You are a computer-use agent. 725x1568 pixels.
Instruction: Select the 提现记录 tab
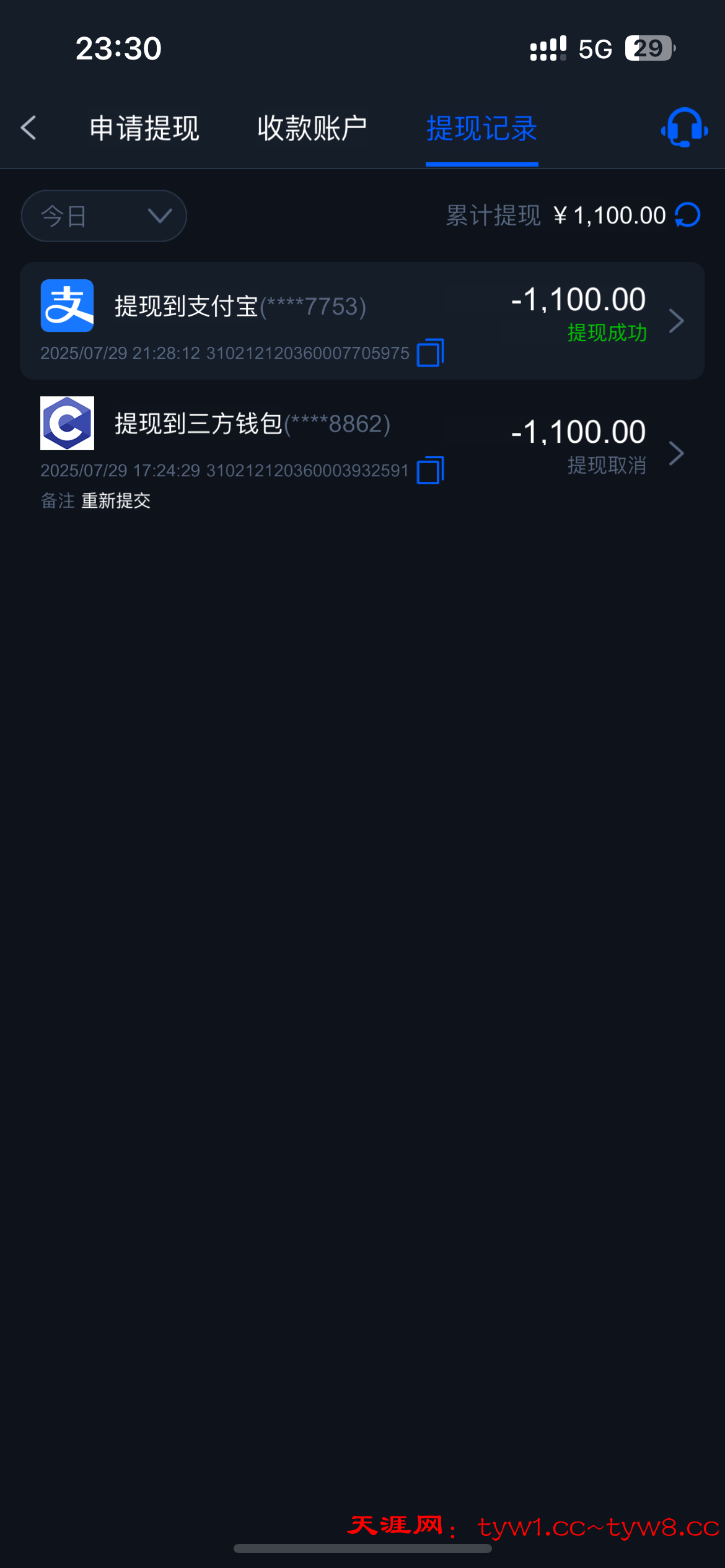pos(481,128)
